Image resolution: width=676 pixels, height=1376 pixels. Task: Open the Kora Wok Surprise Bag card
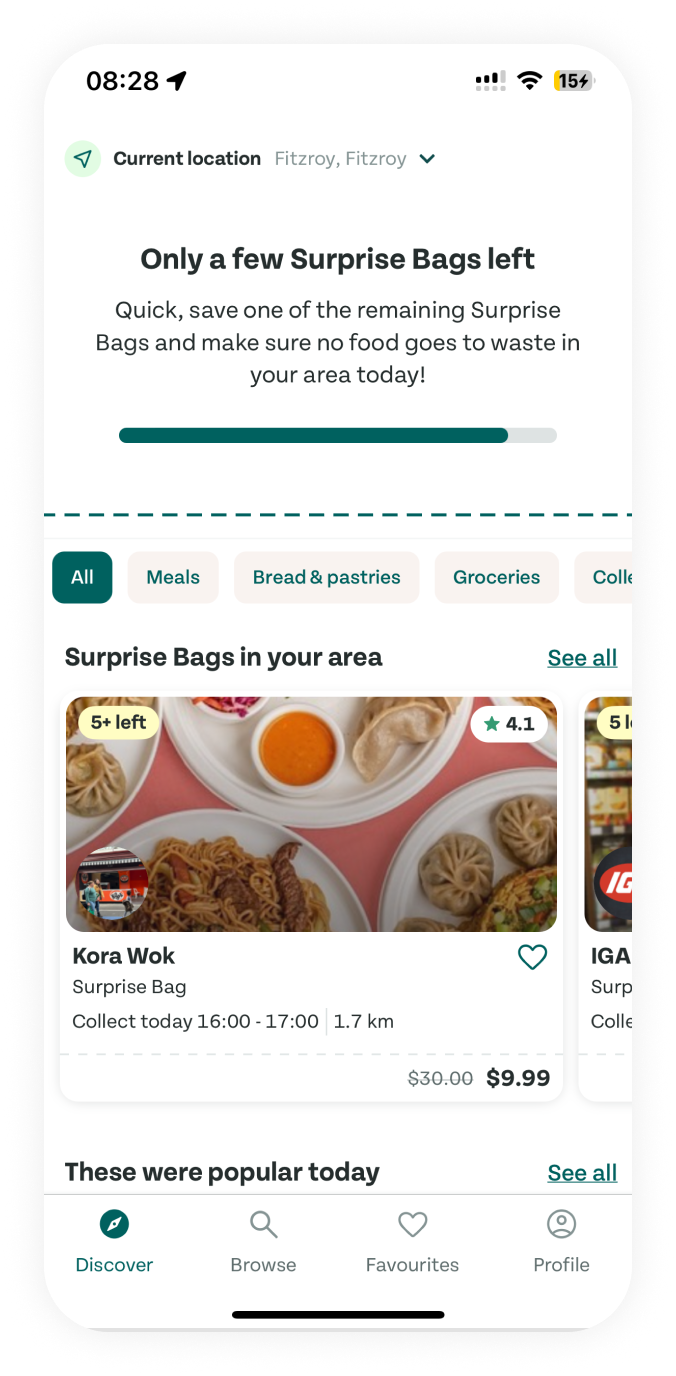(x=310, y=880)
